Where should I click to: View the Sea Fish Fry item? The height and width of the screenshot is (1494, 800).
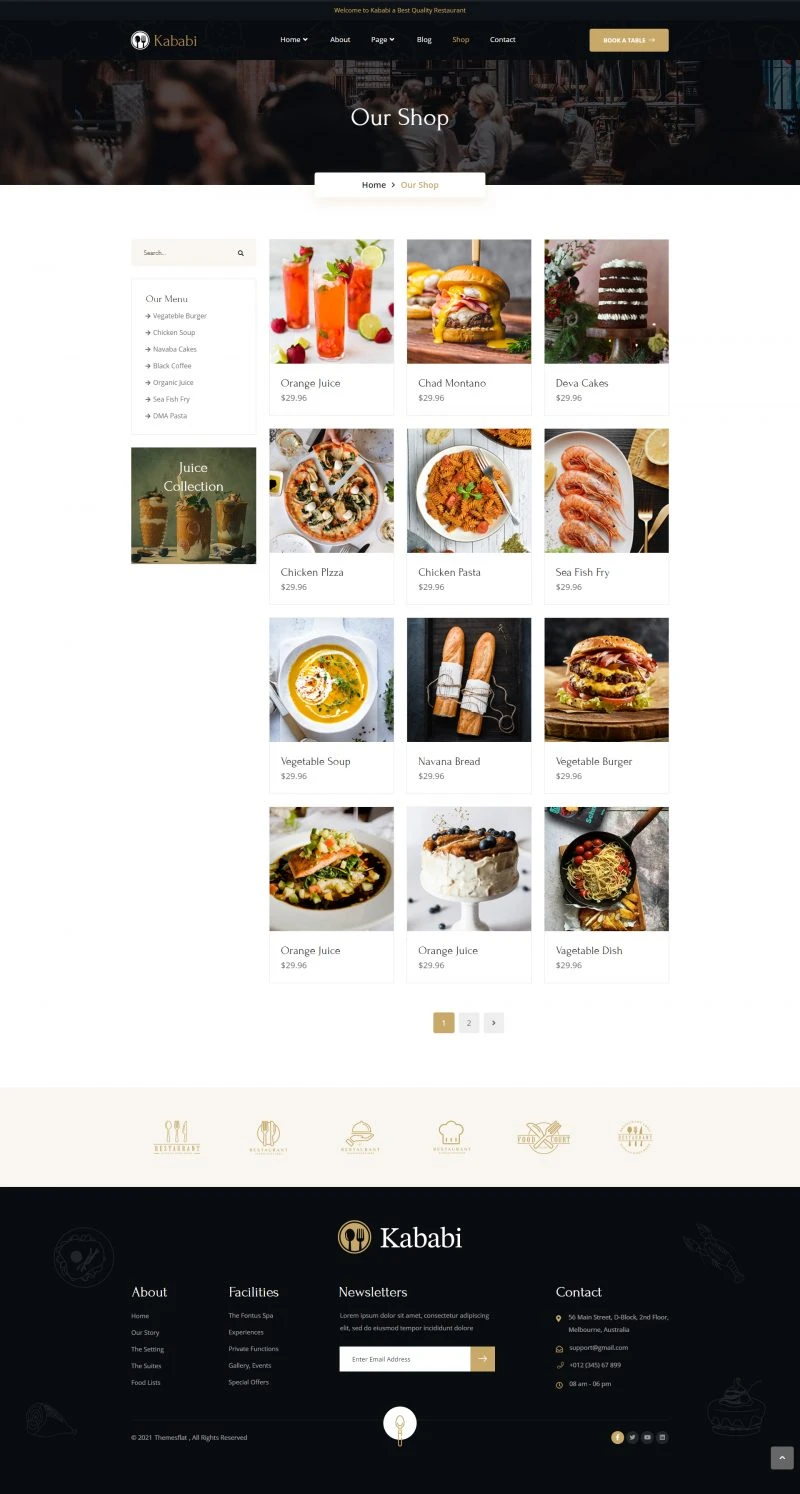(x=606, y=516)
